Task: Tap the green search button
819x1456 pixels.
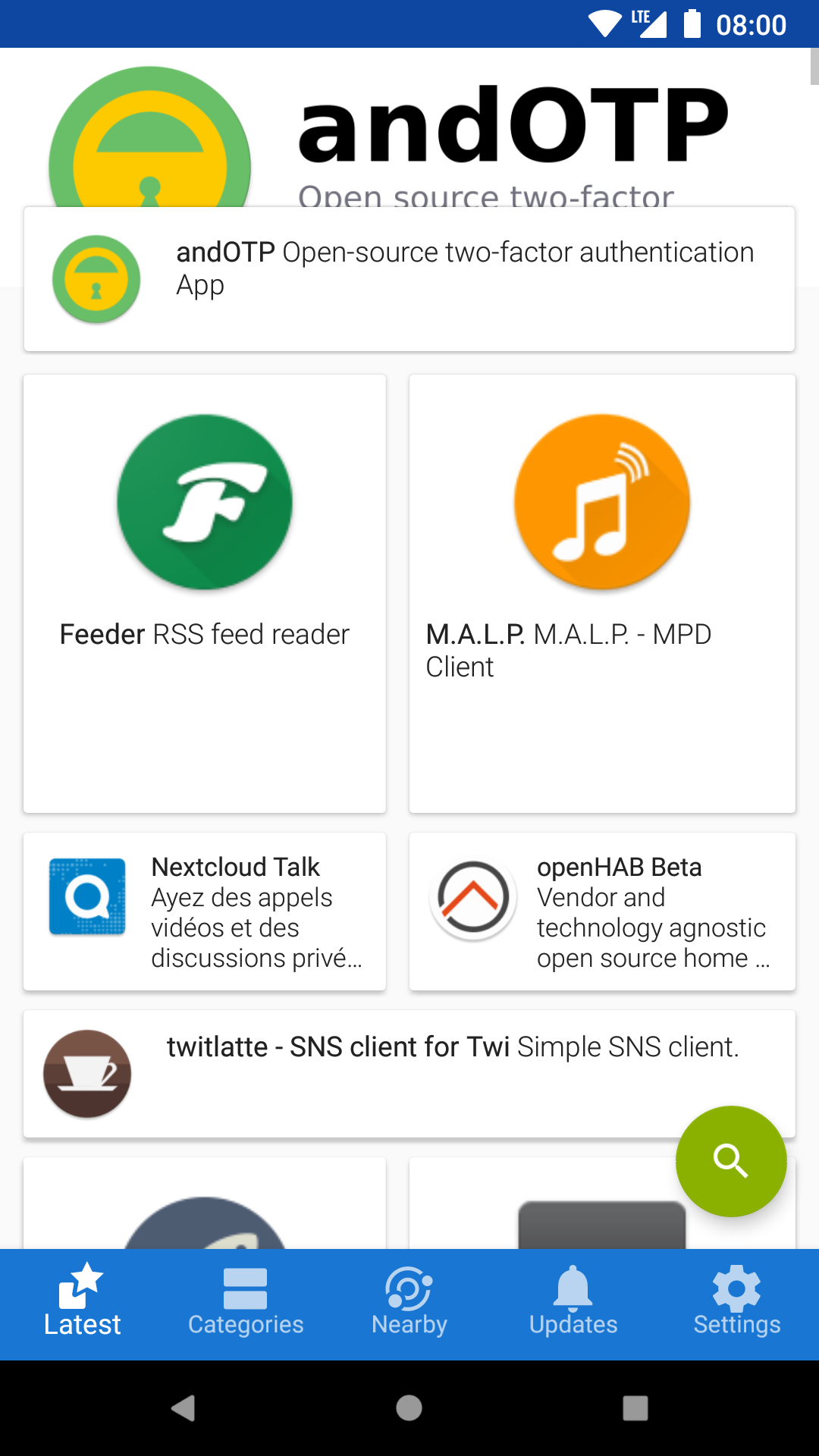Action: pos(731,1161)
